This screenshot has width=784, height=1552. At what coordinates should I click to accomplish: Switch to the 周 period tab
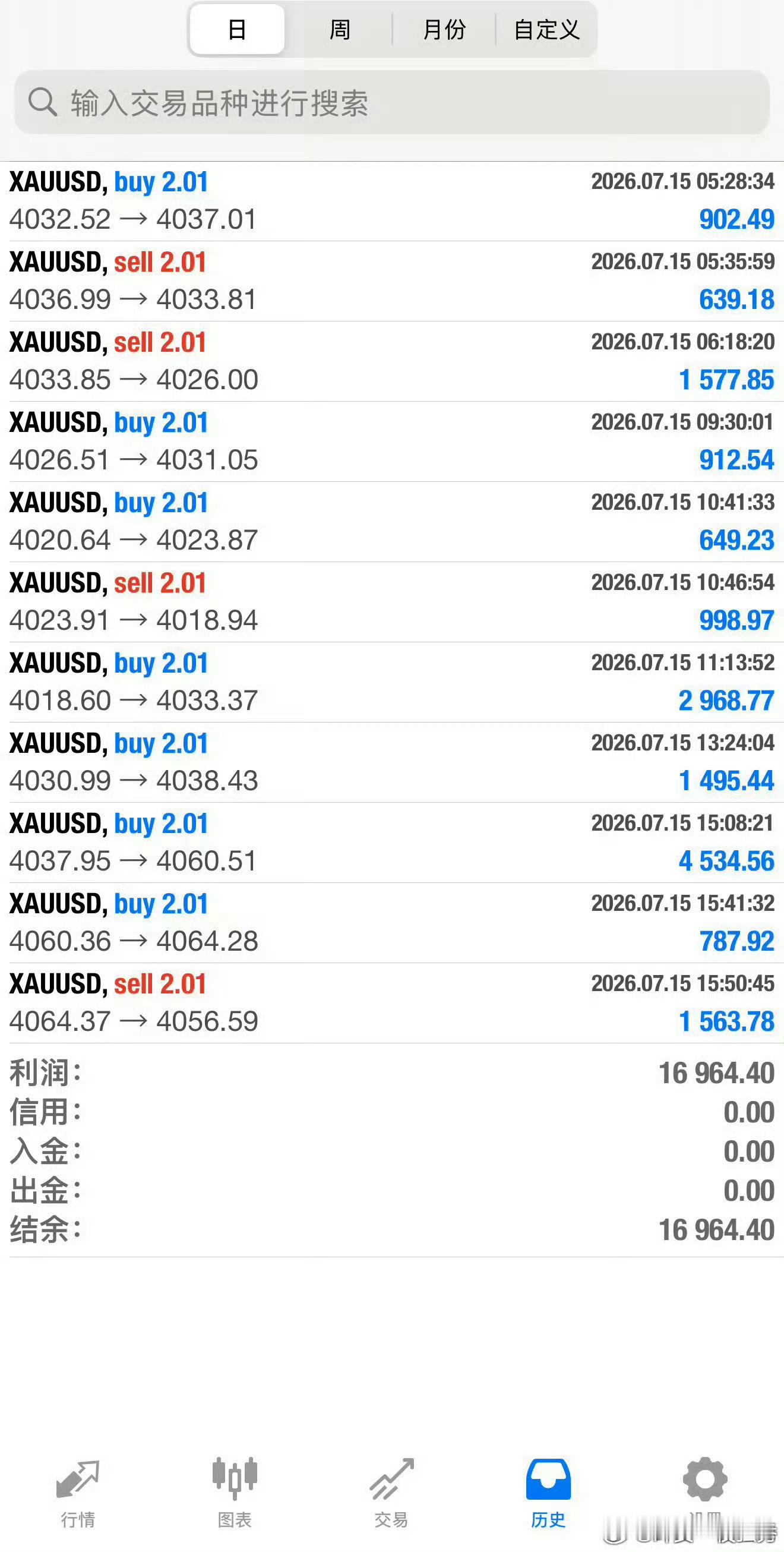click(340, 30)
